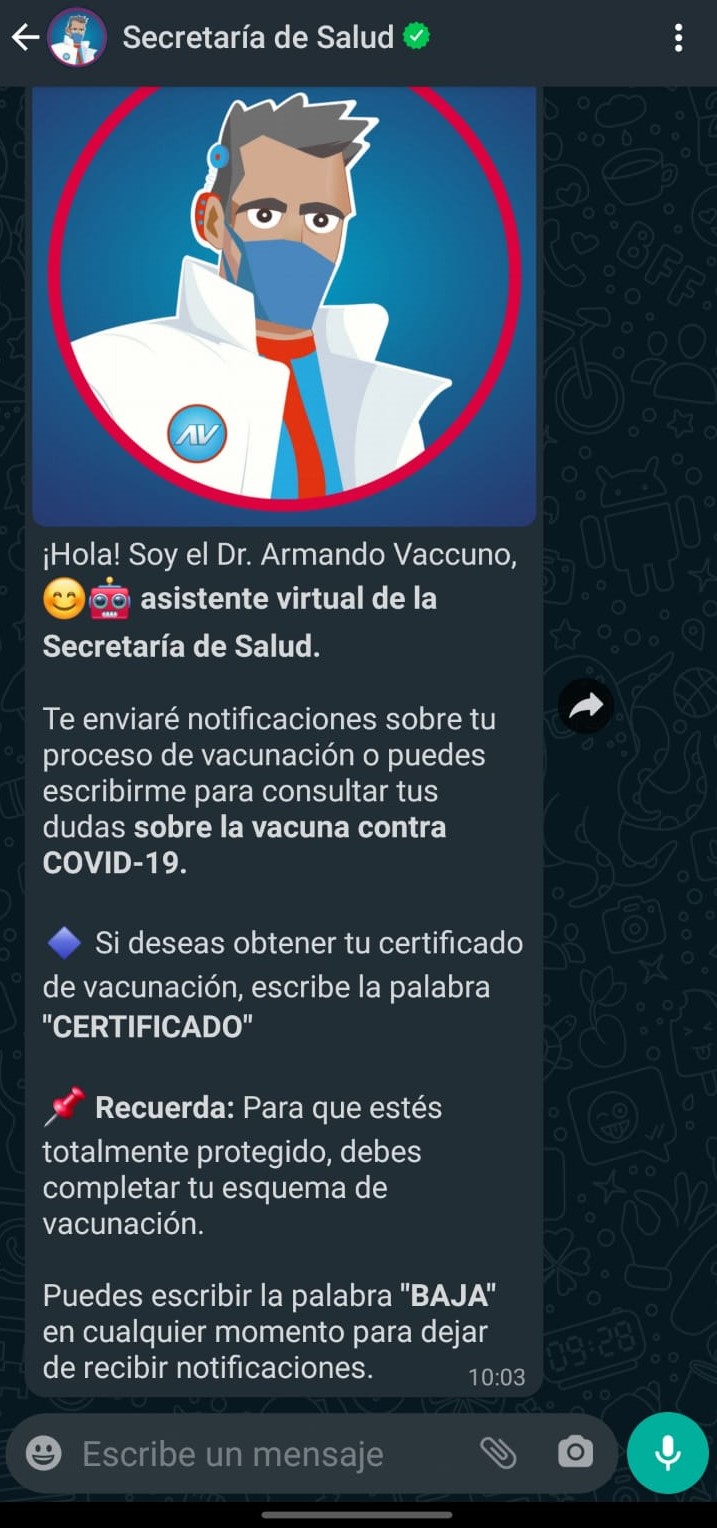Open the overflow menu

(679, 38)
